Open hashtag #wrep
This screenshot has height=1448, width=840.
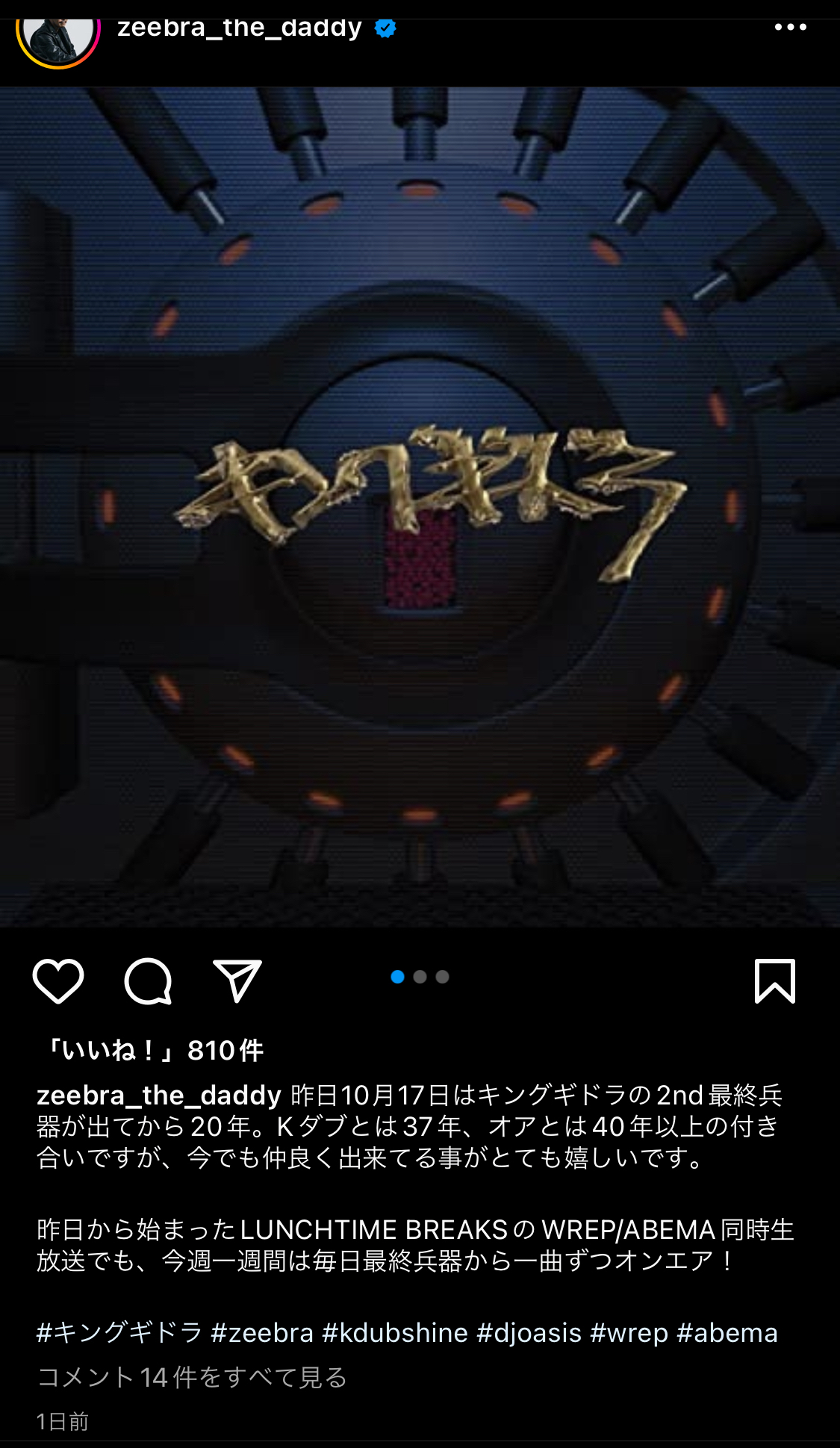(629, 1332)
